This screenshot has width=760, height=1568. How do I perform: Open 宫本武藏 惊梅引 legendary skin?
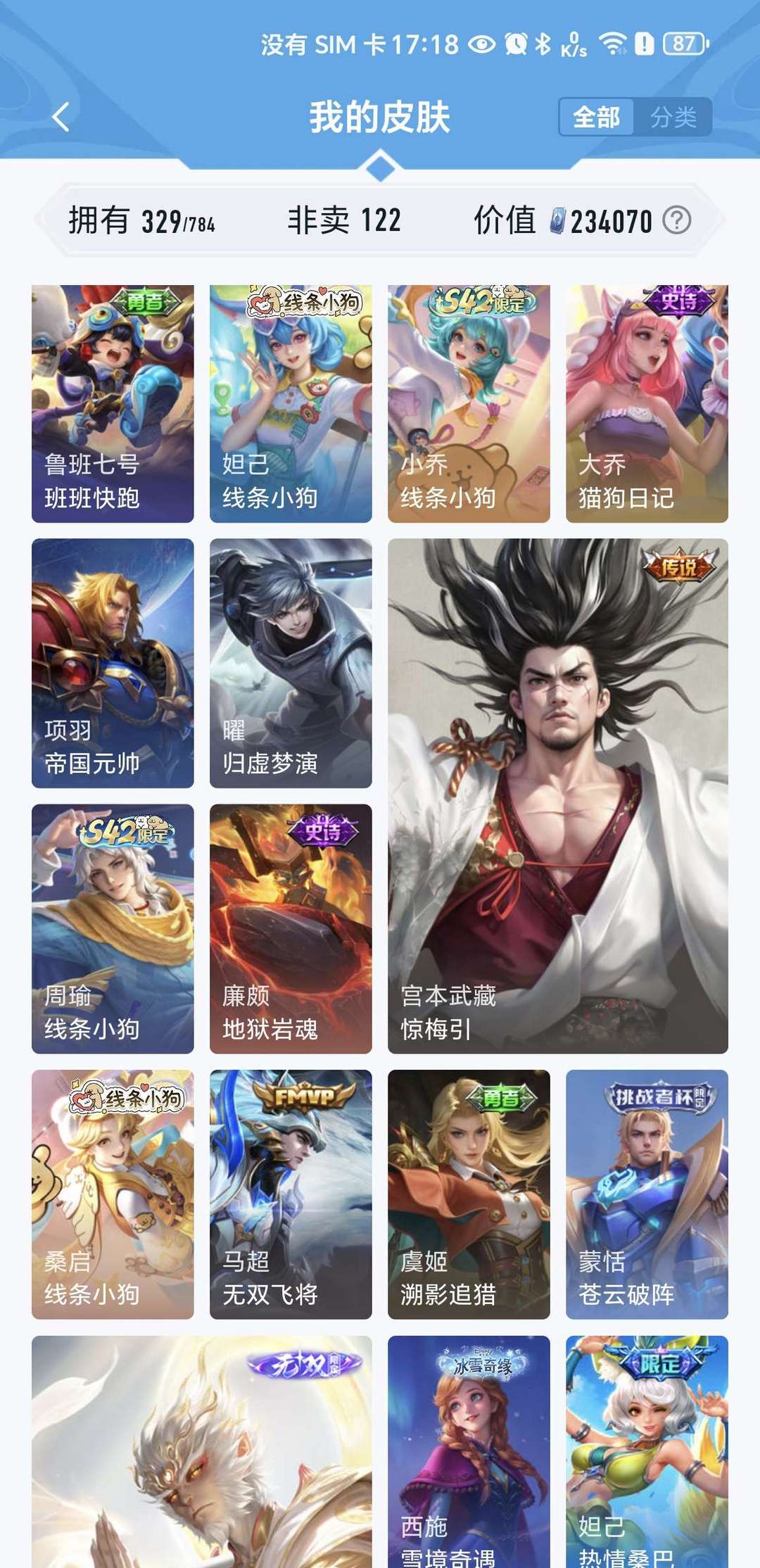[x=557, y=795]
